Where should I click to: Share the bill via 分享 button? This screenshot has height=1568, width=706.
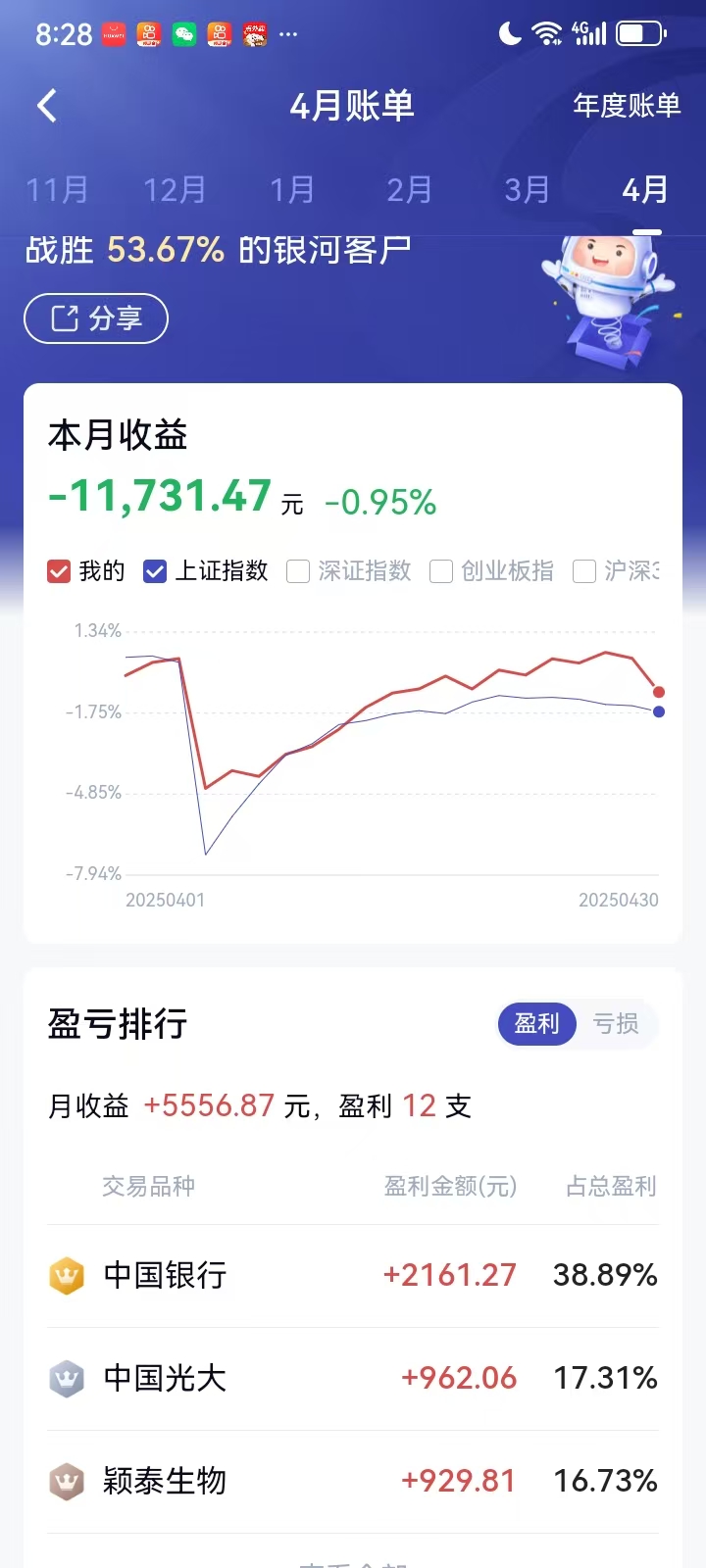pos(96,318)
